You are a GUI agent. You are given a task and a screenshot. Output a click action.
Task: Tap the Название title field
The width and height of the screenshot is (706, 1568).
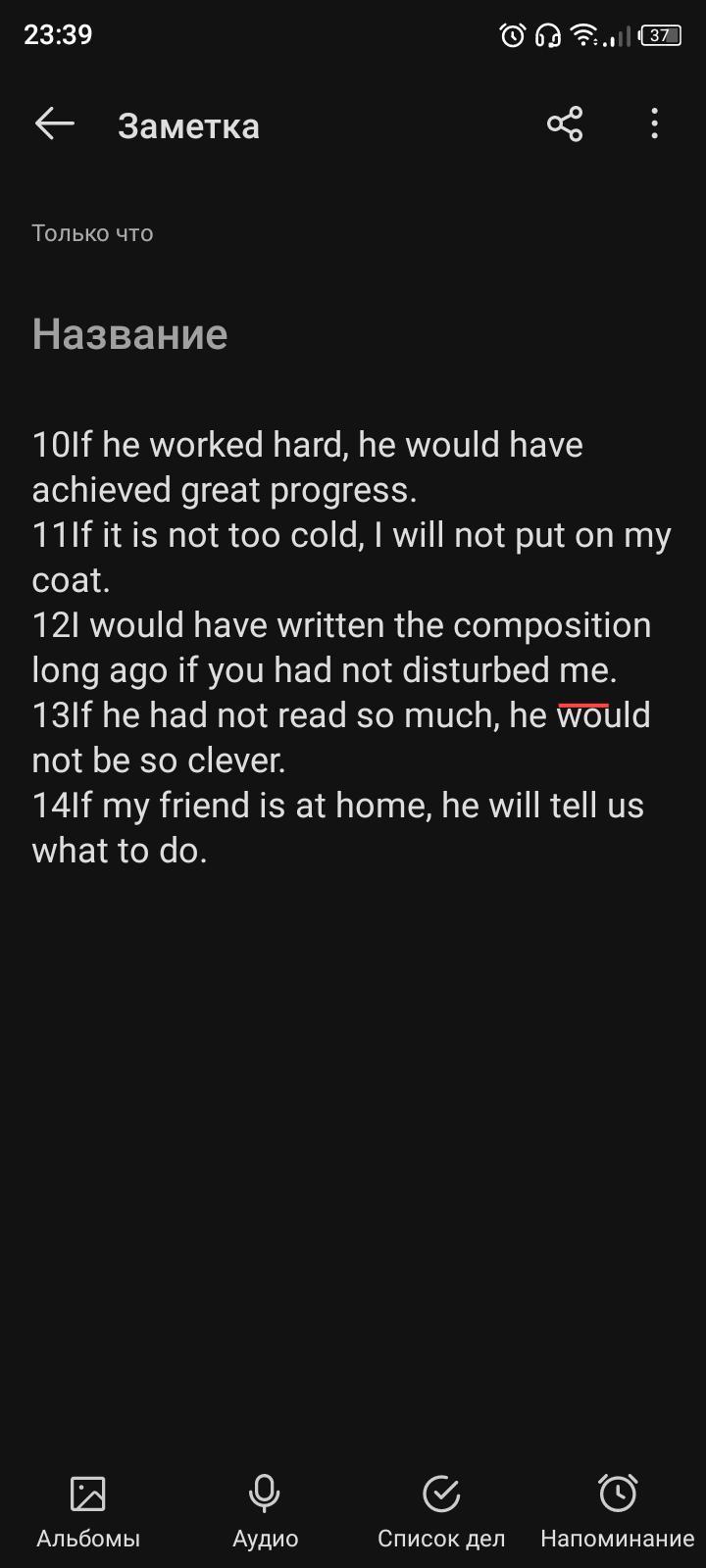pyautogui.click(x=353, y=334)
